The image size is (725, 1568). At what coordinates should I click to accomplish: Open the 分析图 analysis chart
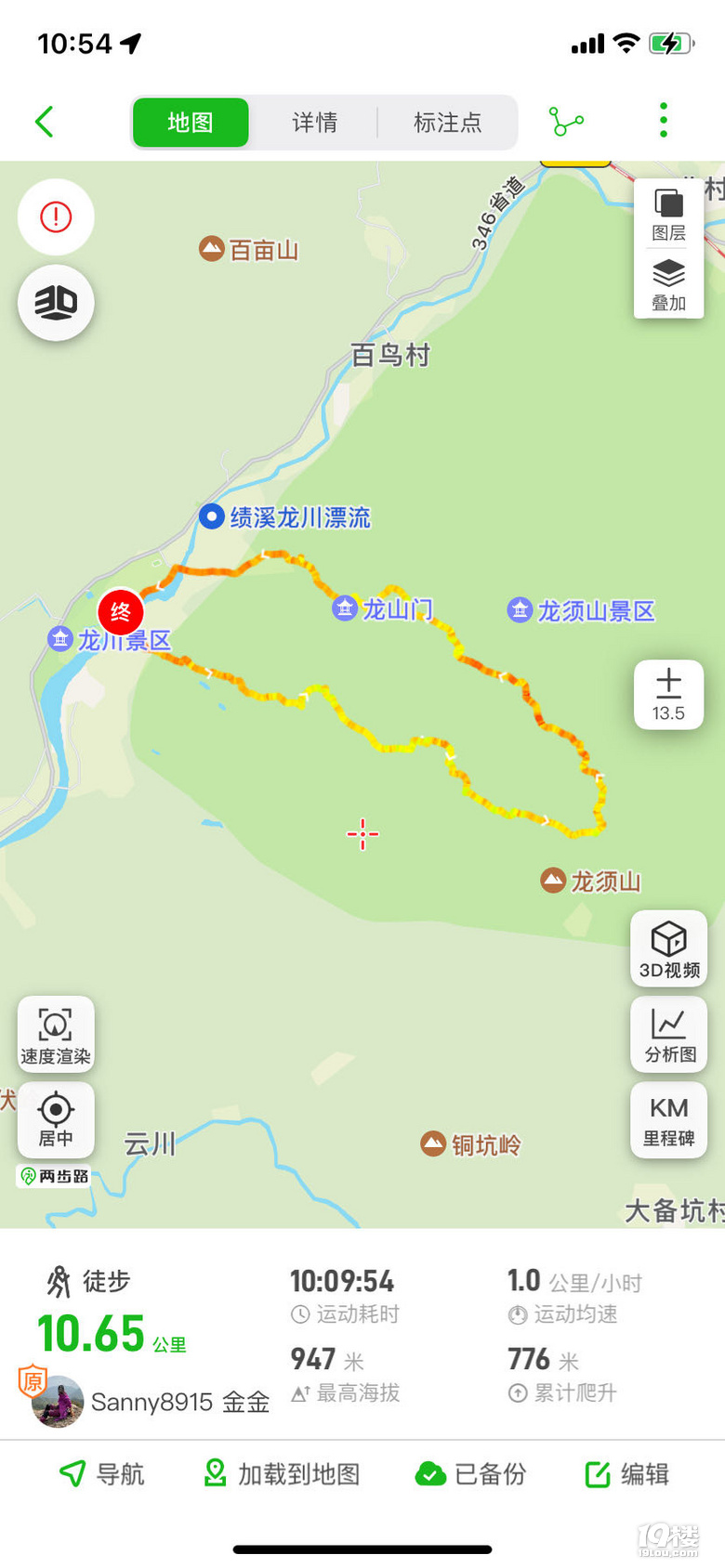pos(668,1034)
